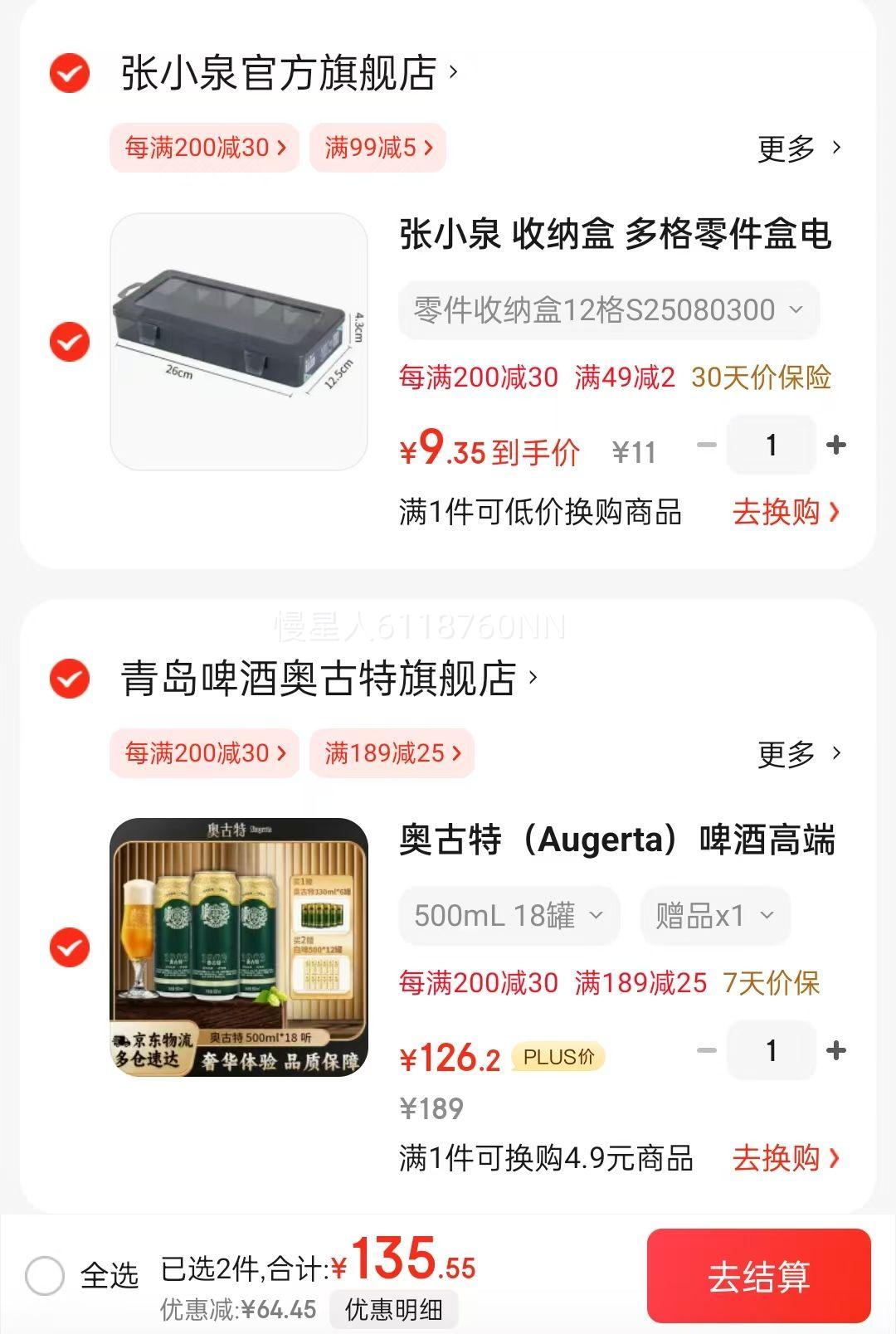View the 奥古特 beer product image
This screenshot has height=1334, width=896.
coord(239,947)
